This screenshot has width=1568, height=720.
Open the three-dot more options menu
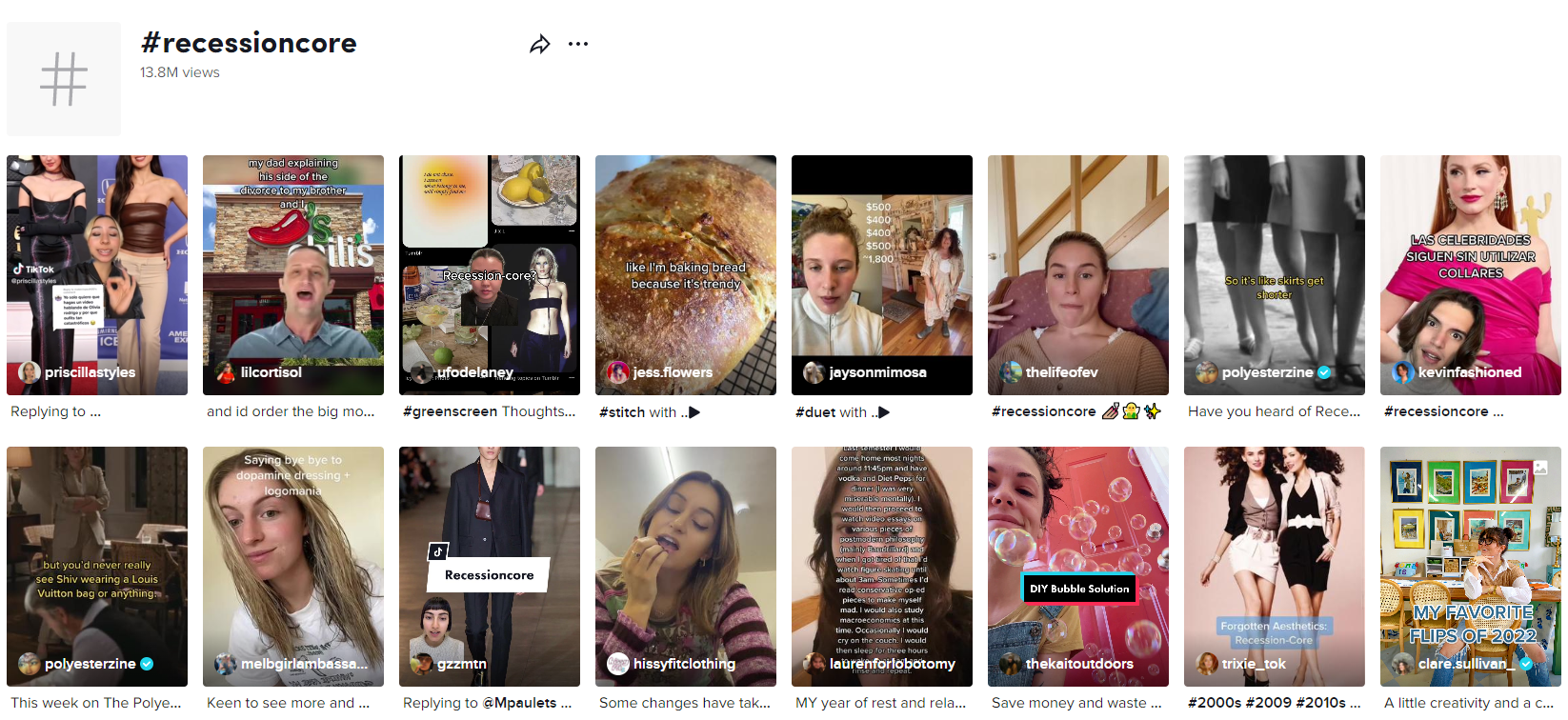(x=577, y=45)
